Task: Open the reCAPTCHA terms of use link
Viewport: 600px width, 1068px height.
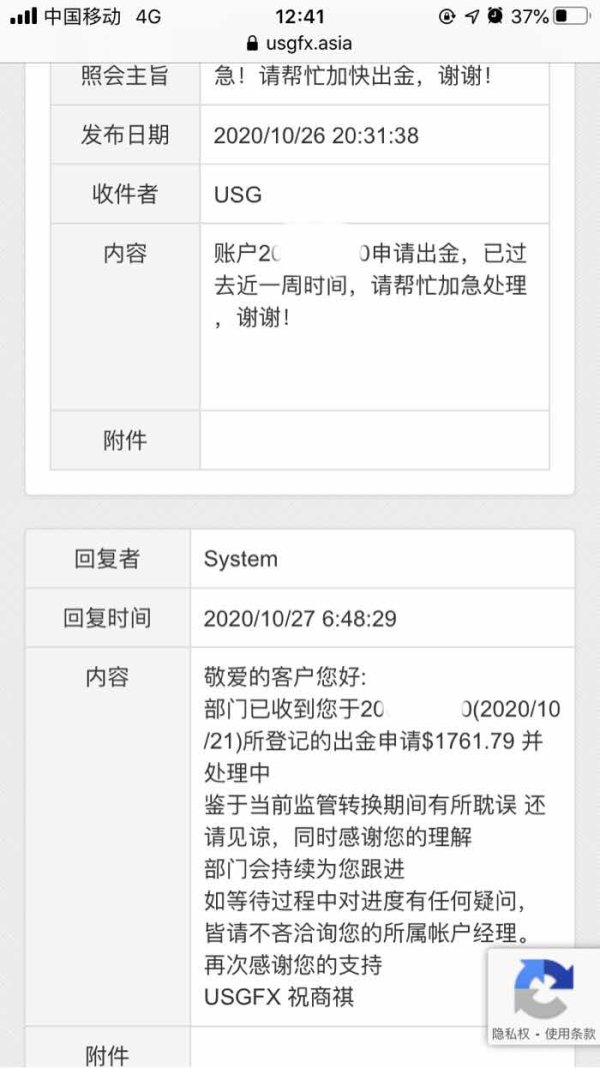Action: (571, 1033)
